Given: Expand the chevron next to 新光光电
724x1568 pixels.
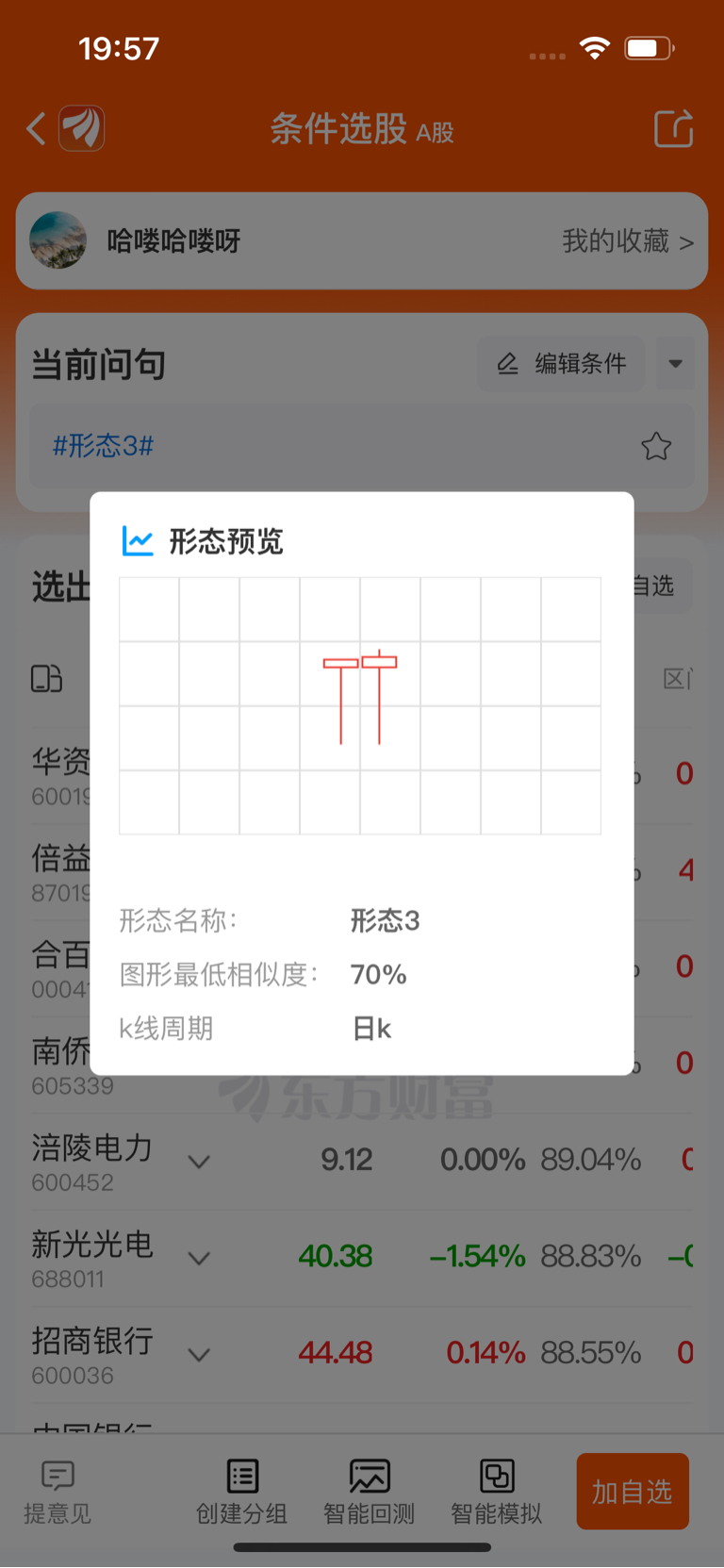Looking at the screenshot, I should (x=199, y=1258).
